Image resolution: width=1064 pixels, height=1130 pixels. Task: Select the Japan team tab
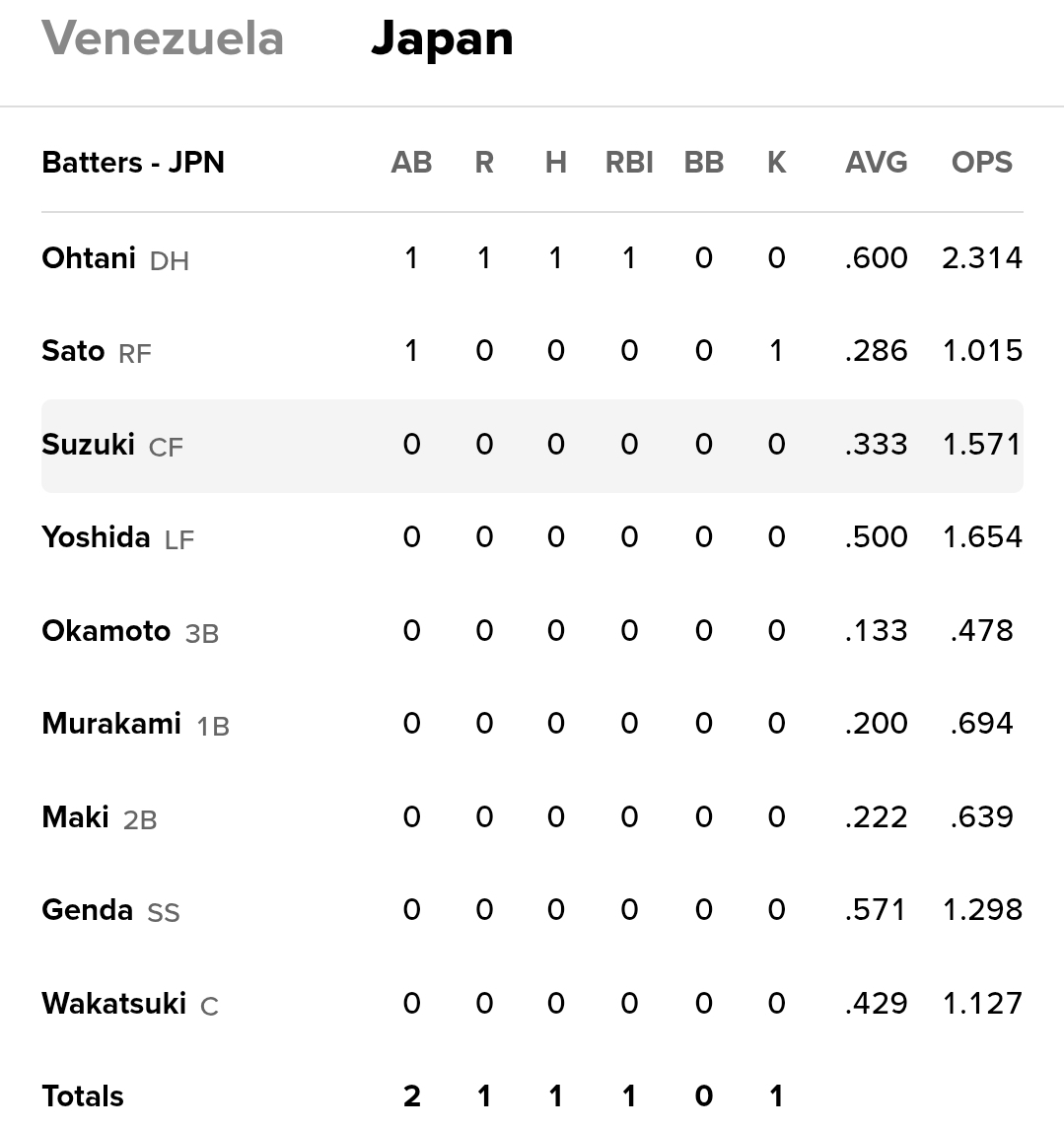click(x=442, y=39)
